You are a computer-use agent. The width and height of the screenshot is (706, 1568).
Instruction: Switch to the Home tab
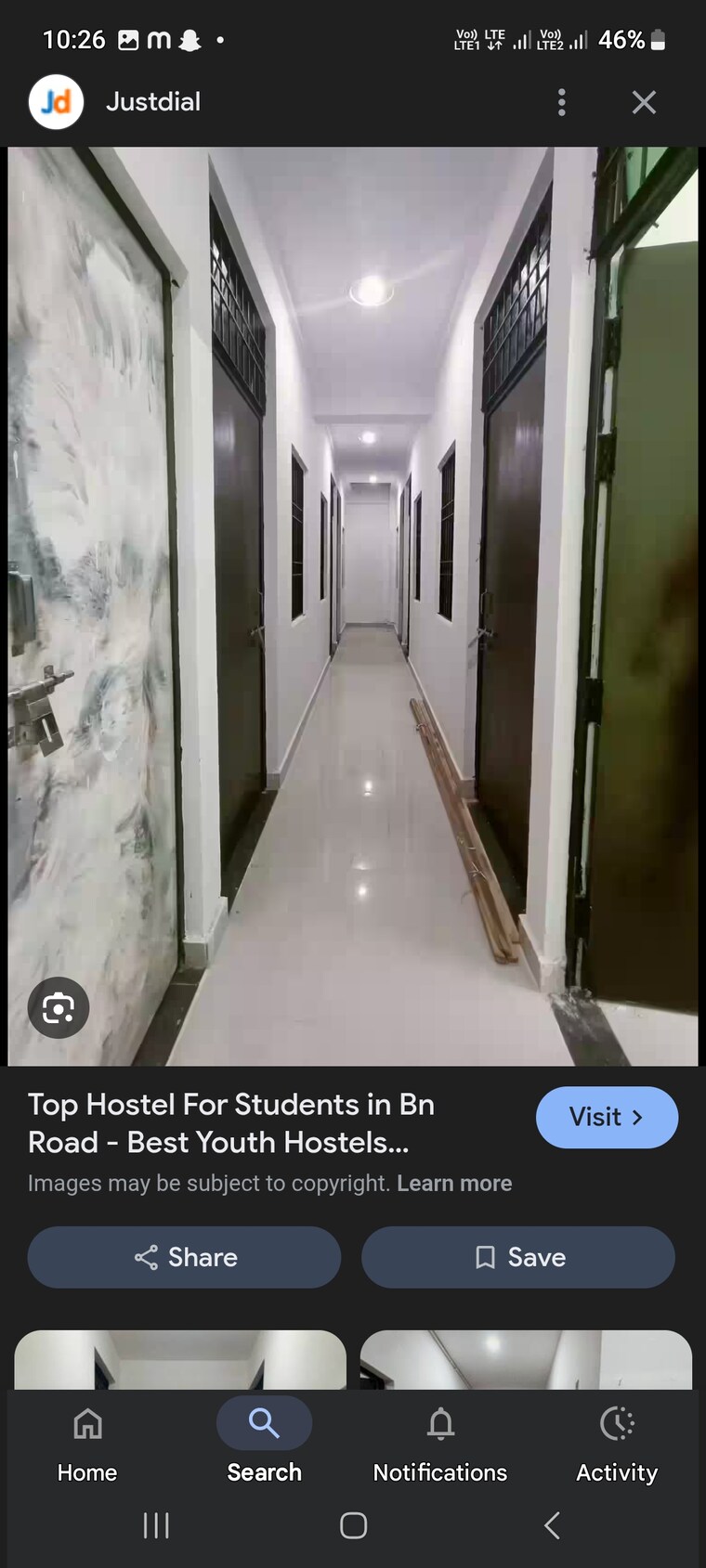(86, 1444)
